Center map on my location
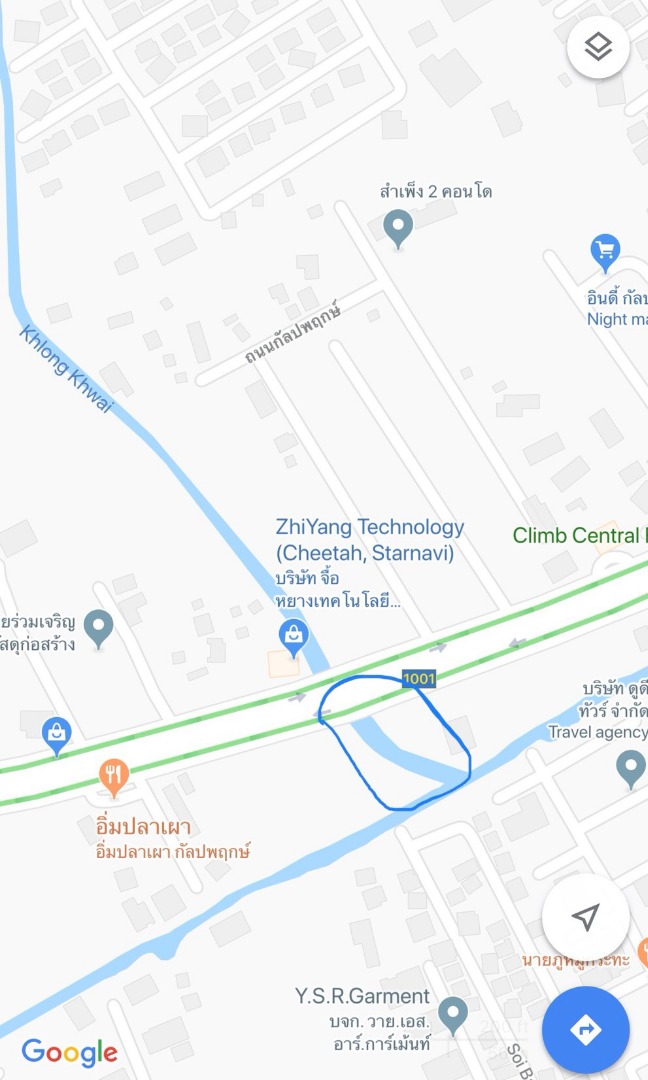Image resolution: width=648 pixels, height=1080 pixels. click(x=585, y=917)
